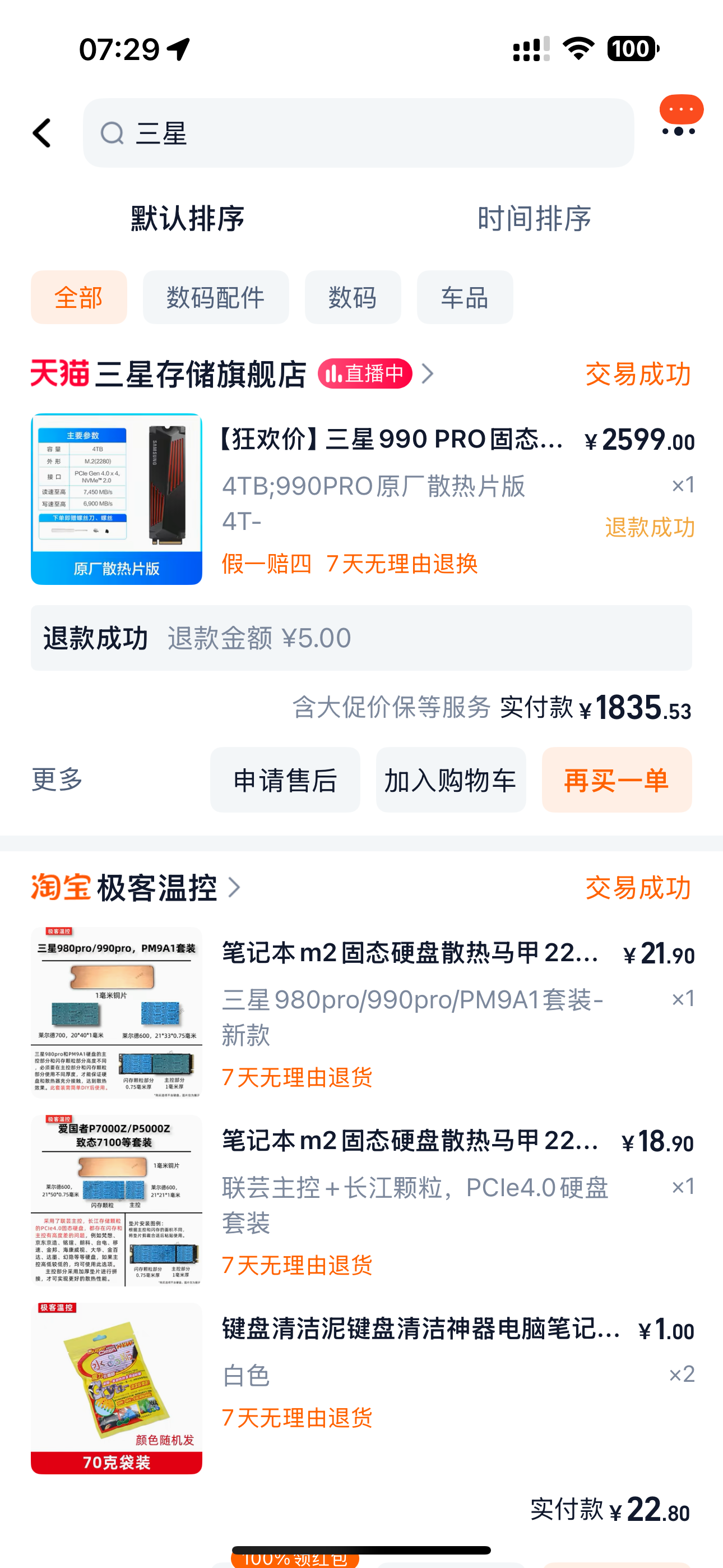The width and height of the screenshot is (723, 1568).
Task: Tap 更多 for more order options
Action: [x=57, y=779]
